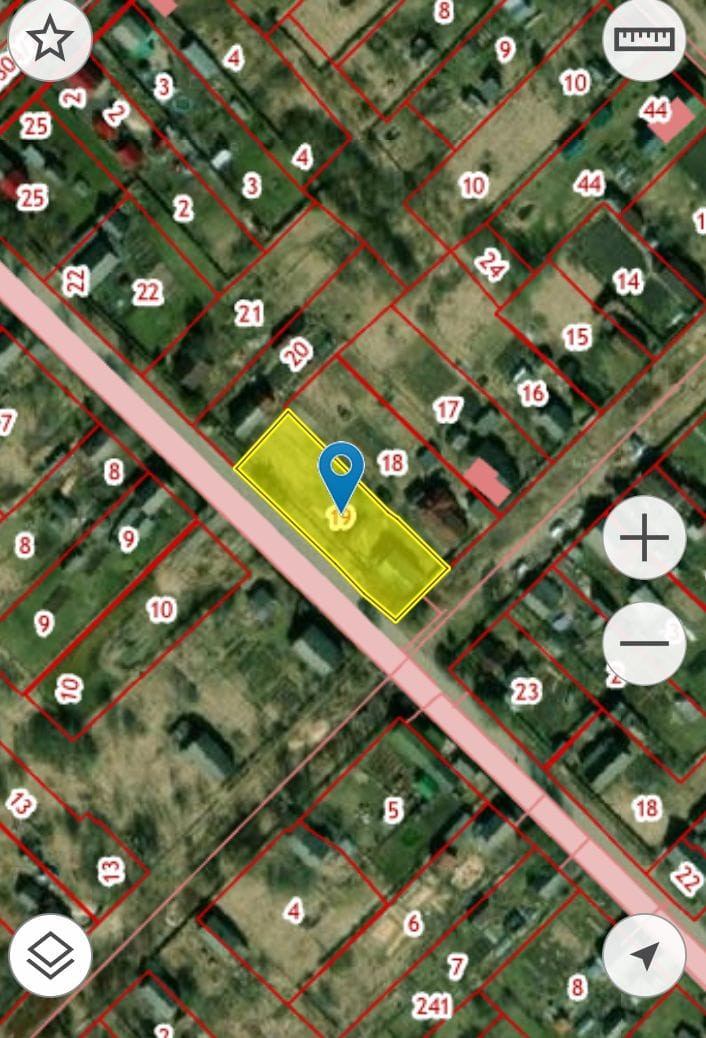
Task: Open the favorites star button
Action: pyautogui.click(x=50, y=40)
